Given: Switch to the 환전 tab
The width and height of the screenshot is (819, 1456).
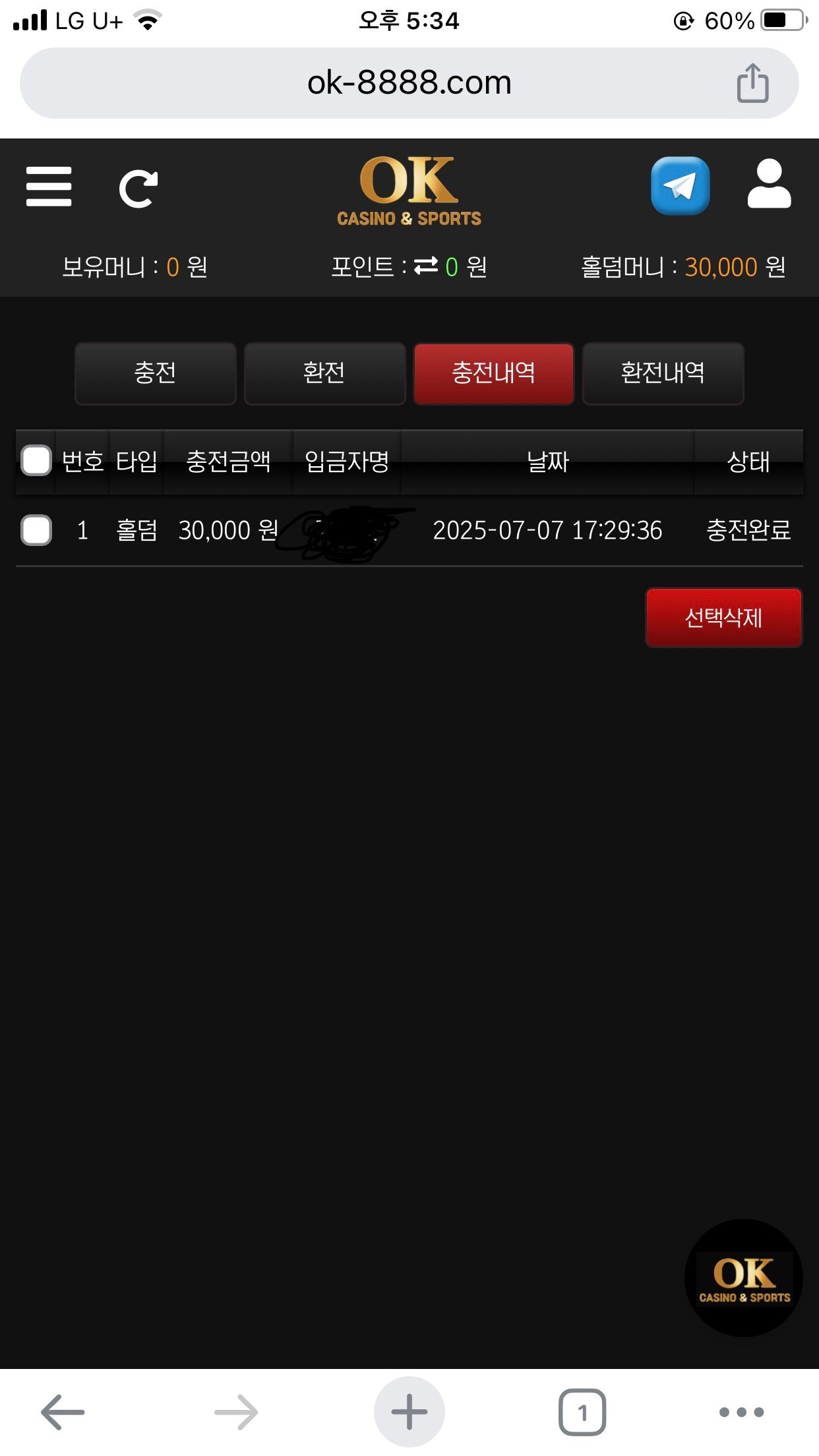Looking at the screenshot, I should click(324, 373).
